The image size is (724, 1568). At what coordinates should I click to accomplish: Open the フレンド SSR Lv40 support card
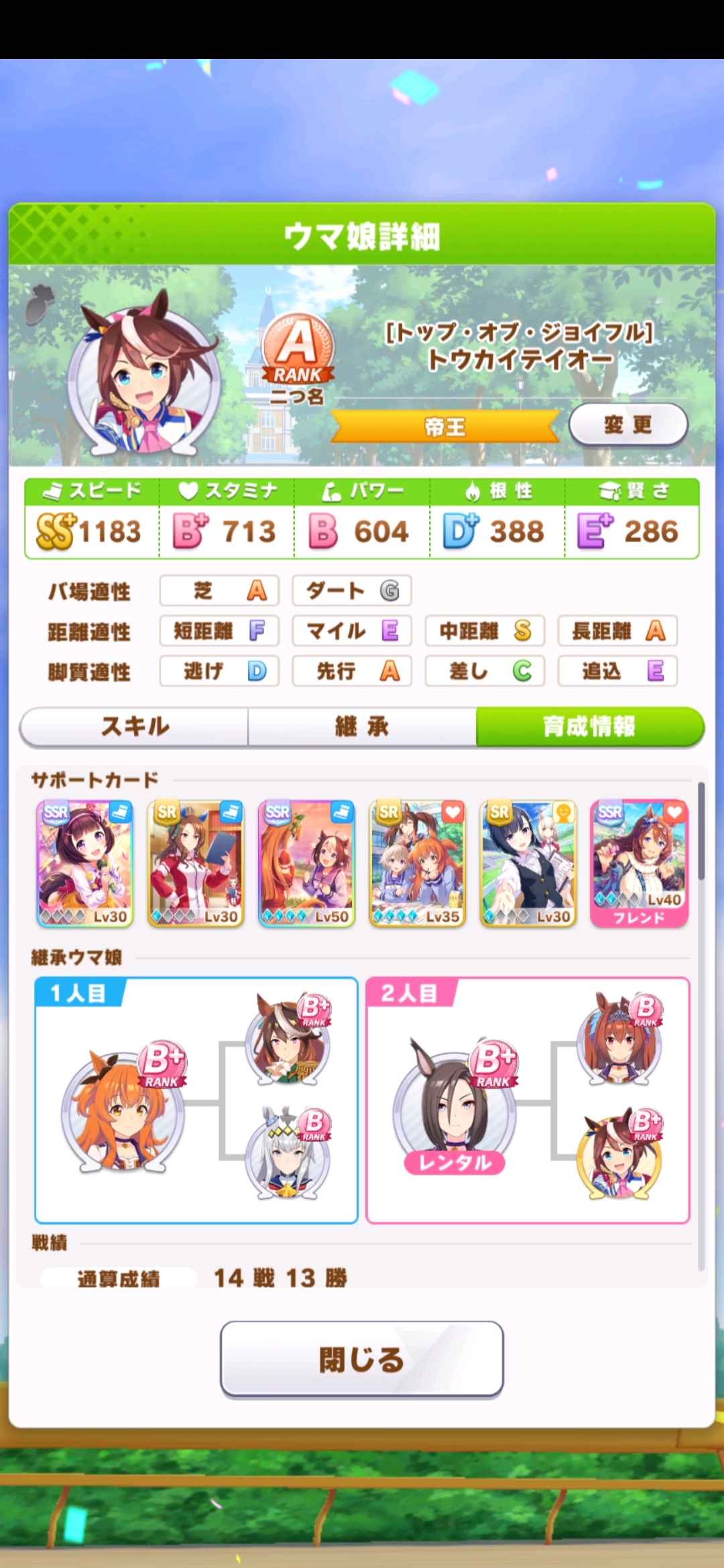(x=639, y=861)
